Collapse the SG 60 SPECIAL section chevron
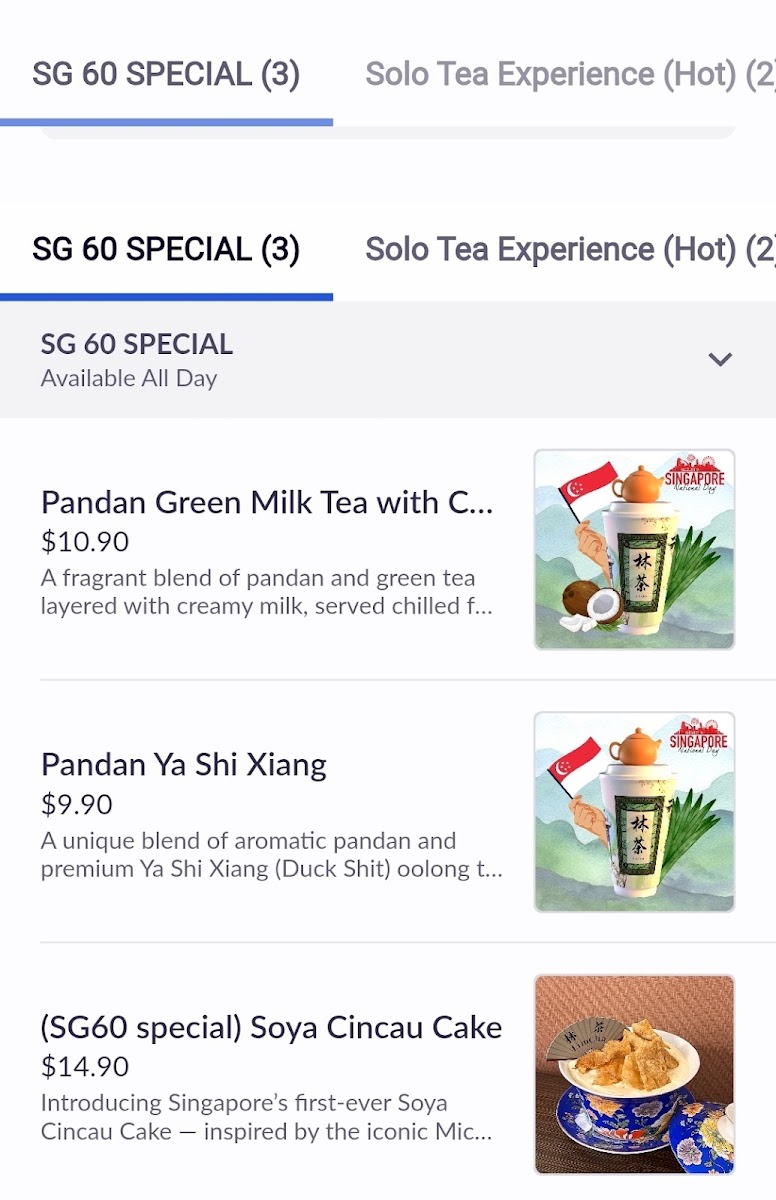 (720, 359)
